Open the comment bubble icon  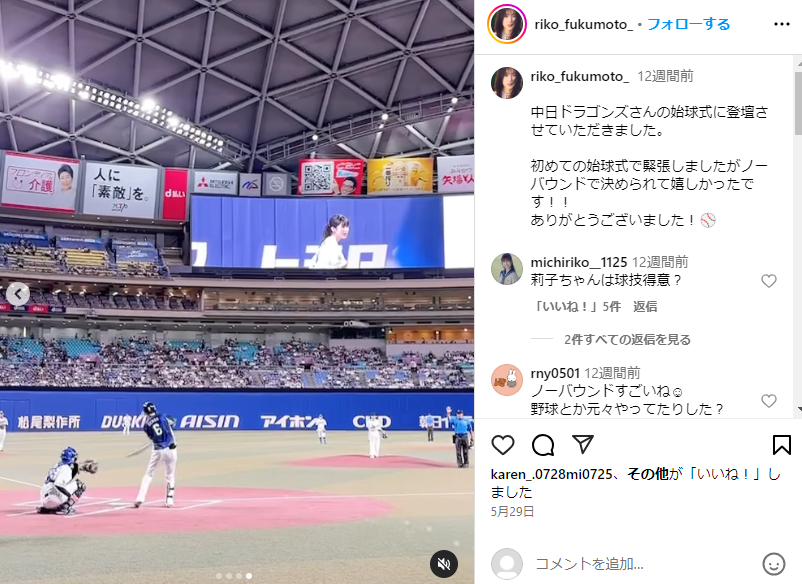(x=543, y=445)
